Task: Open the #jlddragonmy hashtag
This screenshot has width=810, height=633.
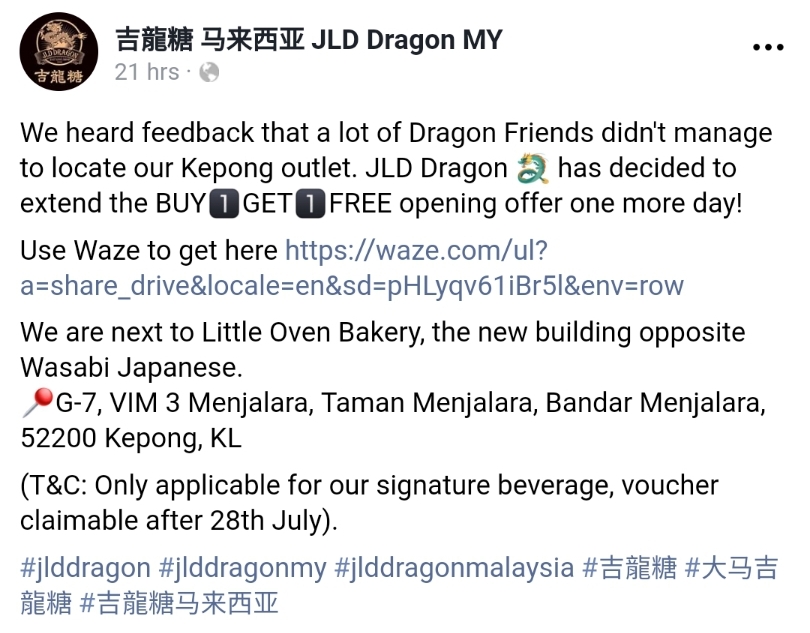Action: pos(243,568)
